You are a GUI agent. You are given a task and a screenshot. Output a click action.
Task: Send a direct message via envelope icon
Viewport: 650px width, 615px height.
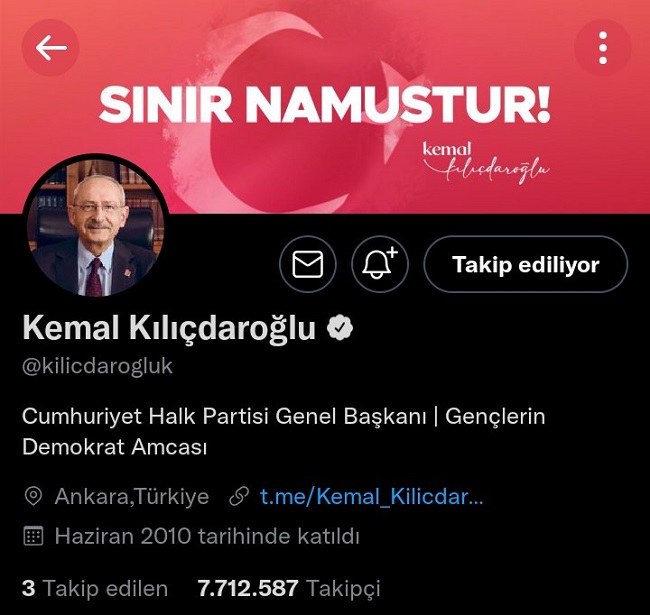point(307,264)
